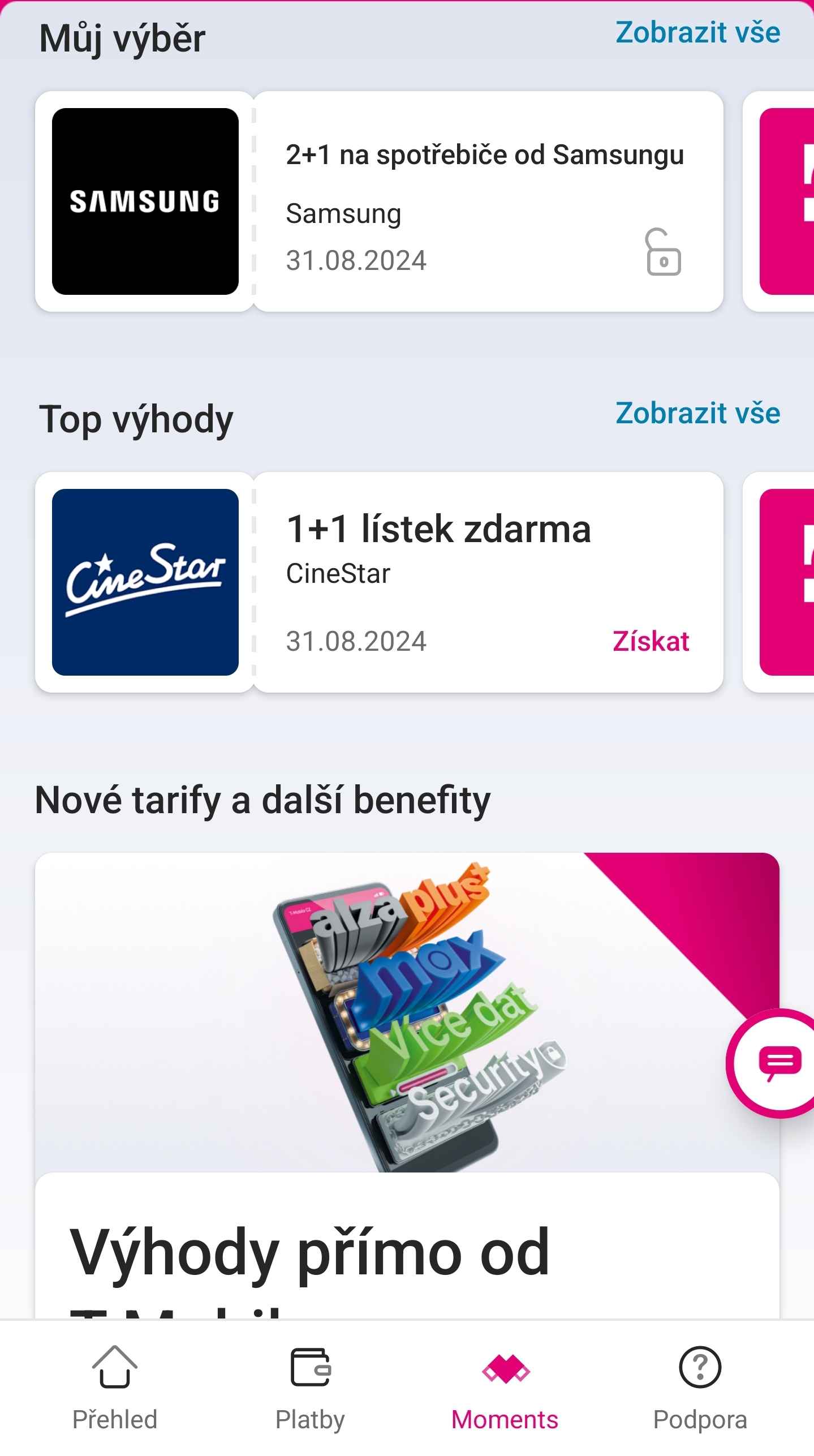This screenshot has width=814, height=1456.
Task: Show all offers in Můj výběr
Action: 697,33
